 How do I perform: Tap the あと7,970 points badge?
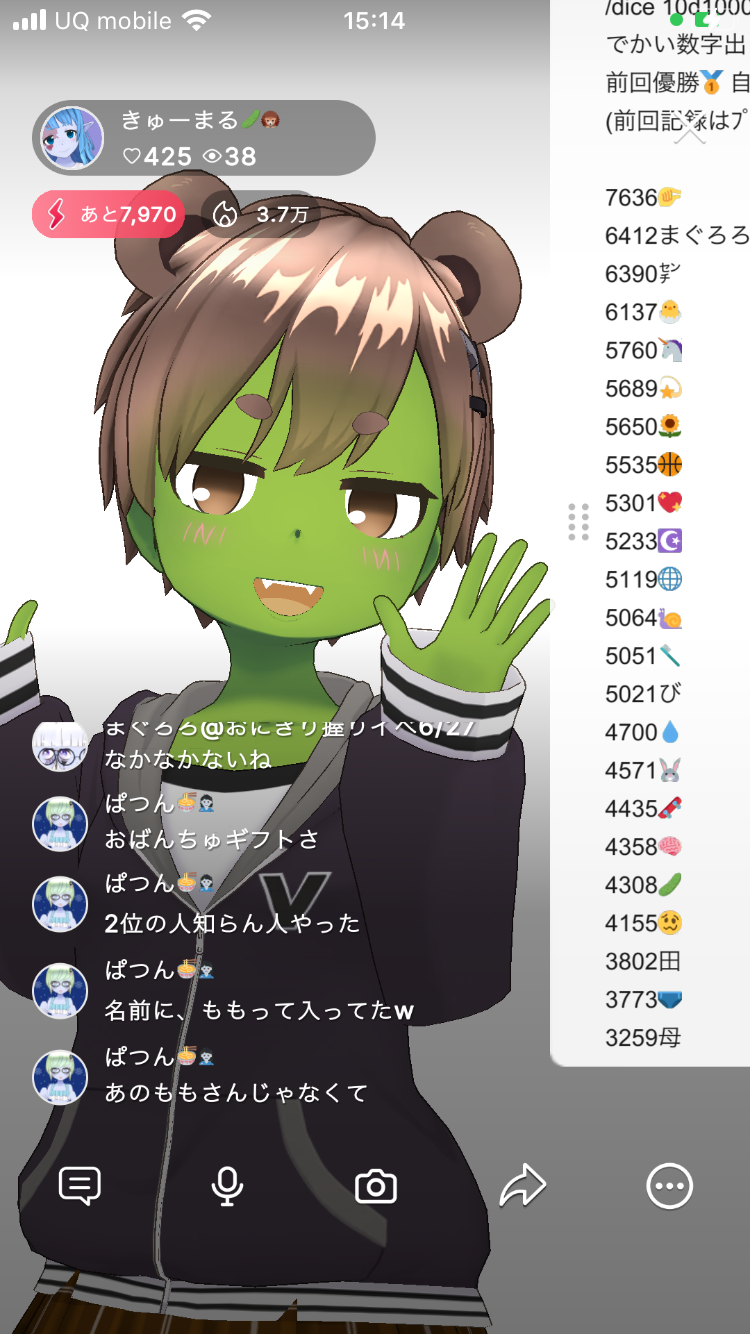point(108,214)
